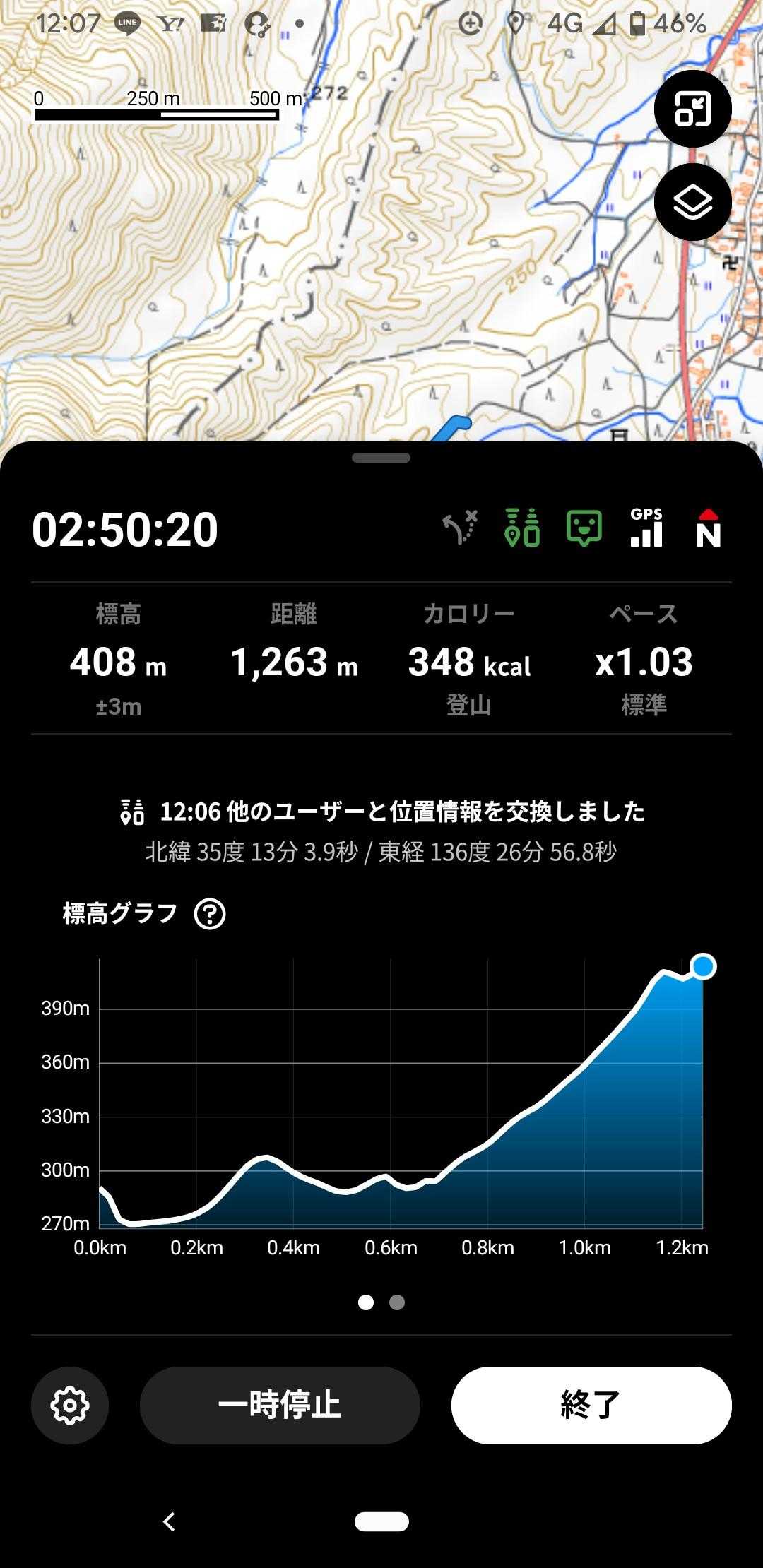This screenshot has width=763, height=1568.
Task: Open the settings gear
Action: (70, 1406)
